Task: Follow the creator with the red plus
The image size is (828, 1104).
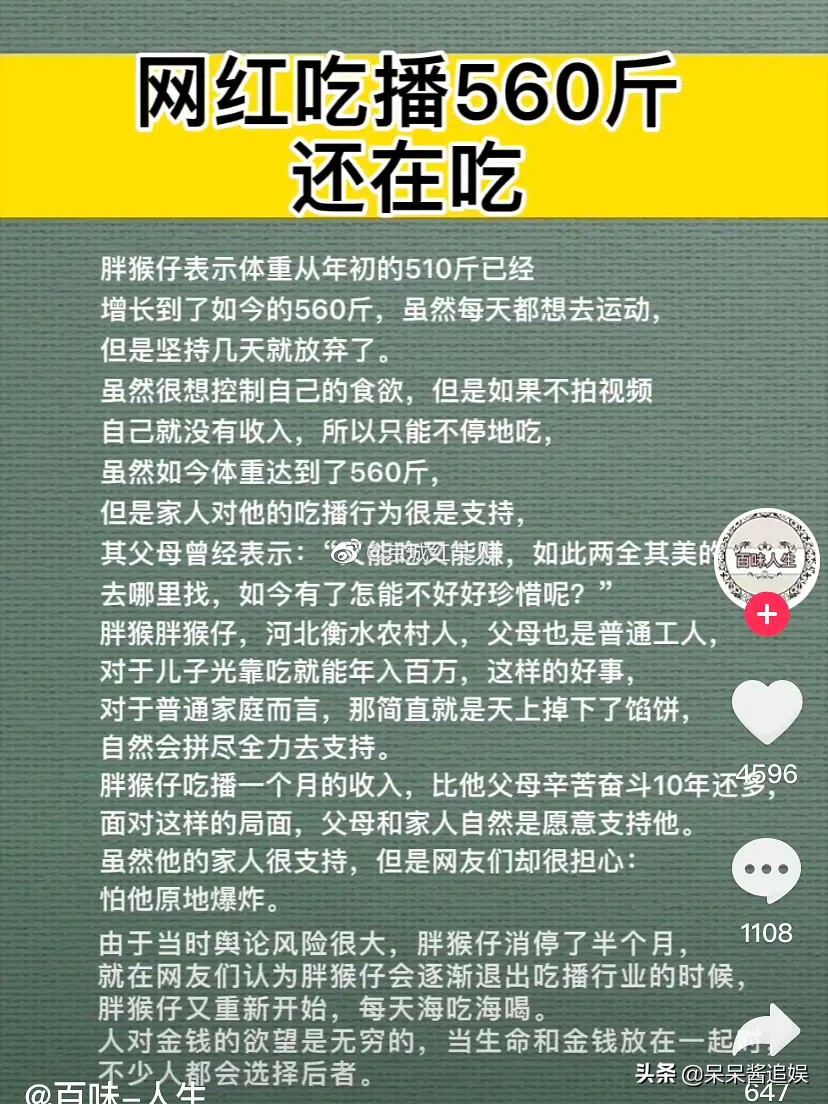Action: [767, 615]
